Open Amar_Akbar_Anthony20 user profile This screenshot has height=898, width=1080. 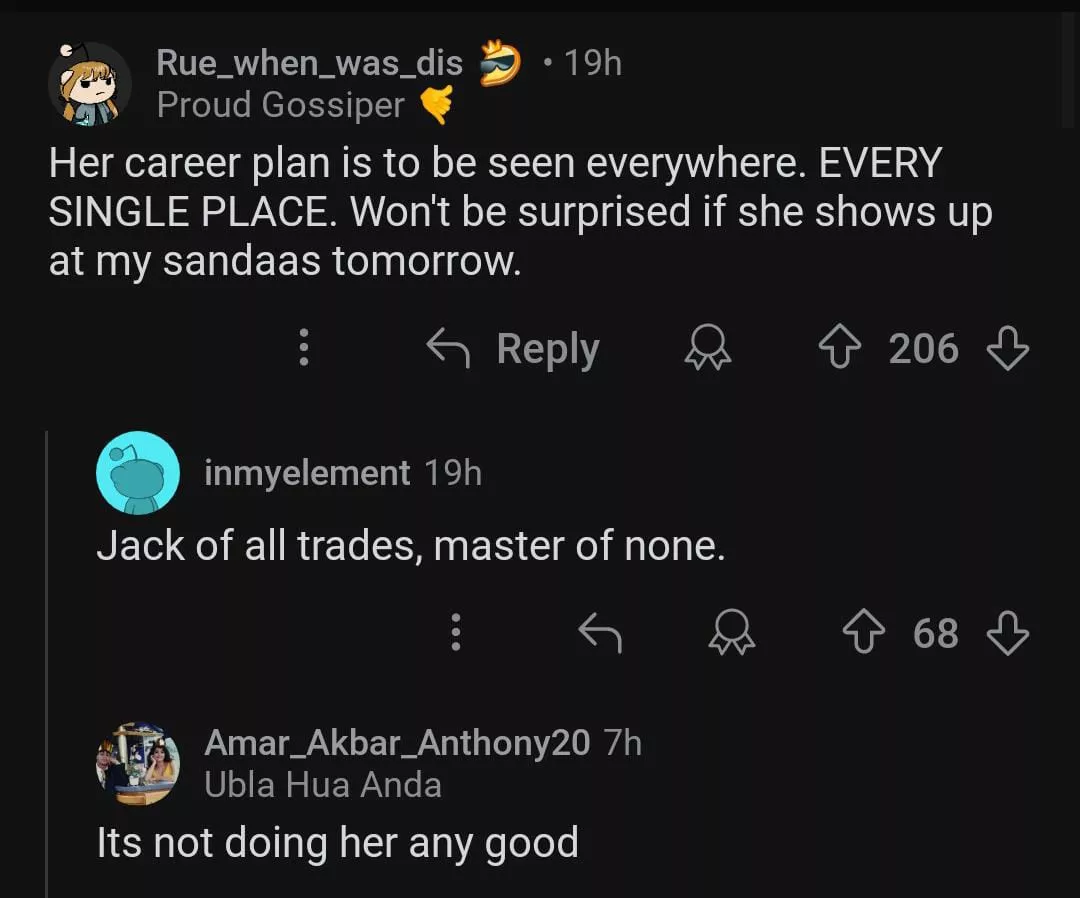pyautogui.click(x=397, y=743)
